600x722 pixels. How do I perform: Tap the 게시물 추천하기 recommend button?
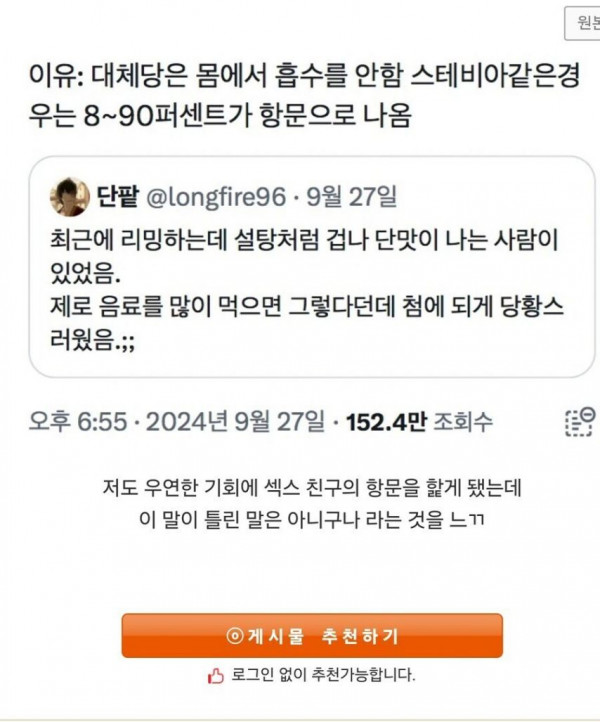312,635
